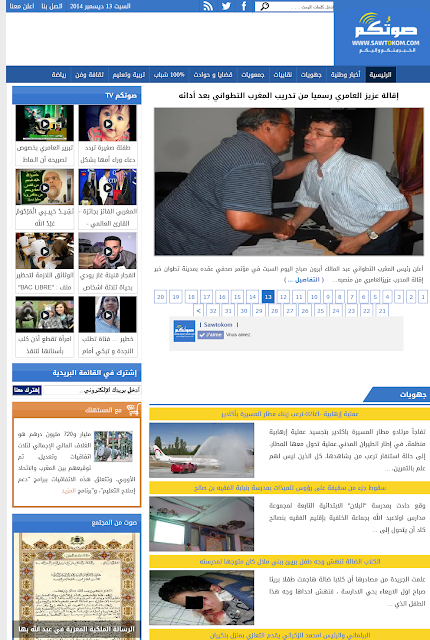
Task: Play the baby girl video thumbnail
Action: tap(108, 123)
